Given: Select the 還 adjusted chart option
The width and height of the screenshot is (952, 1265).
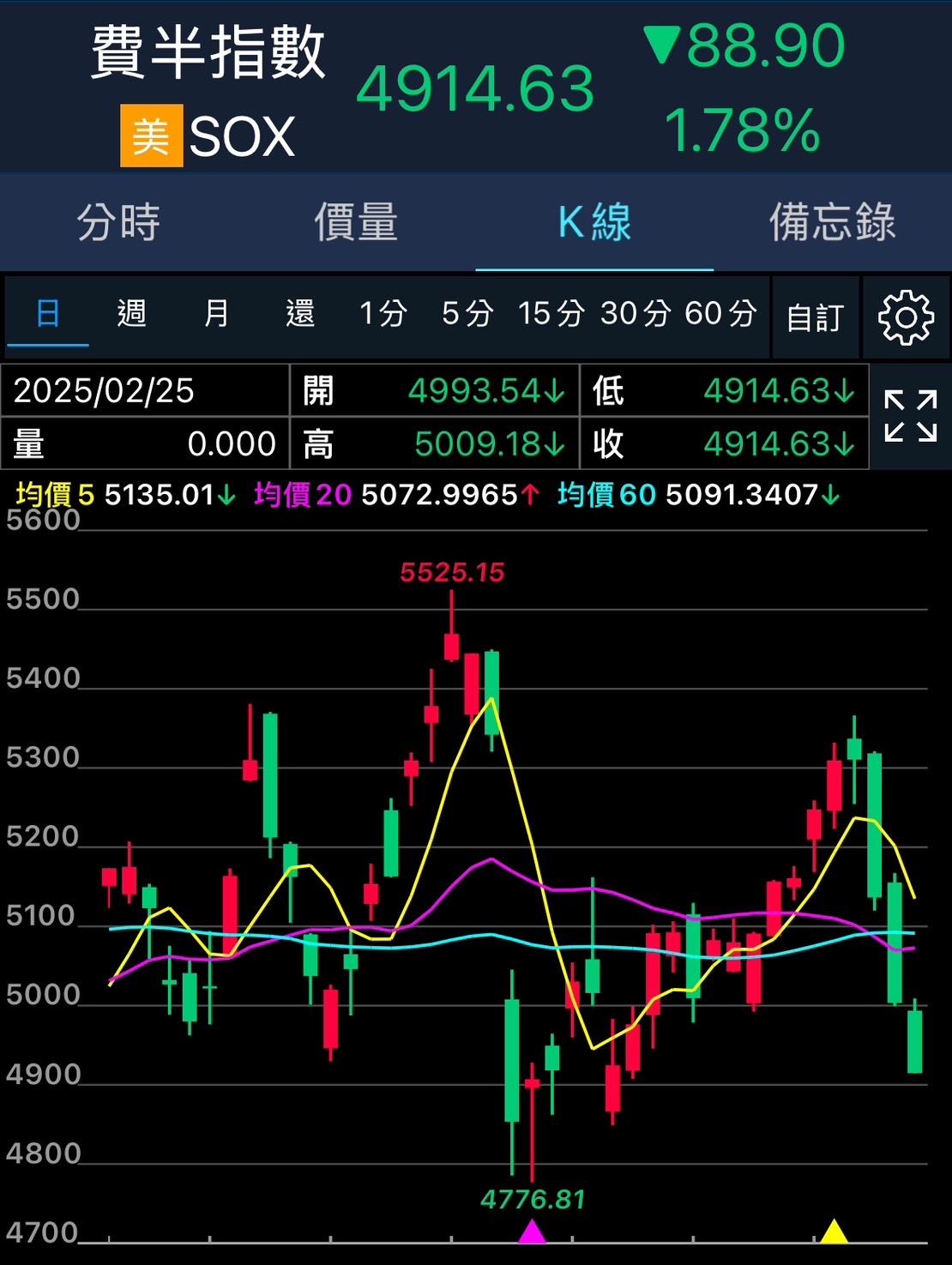Looking at the screenshot, I should [x=300, y=314].
